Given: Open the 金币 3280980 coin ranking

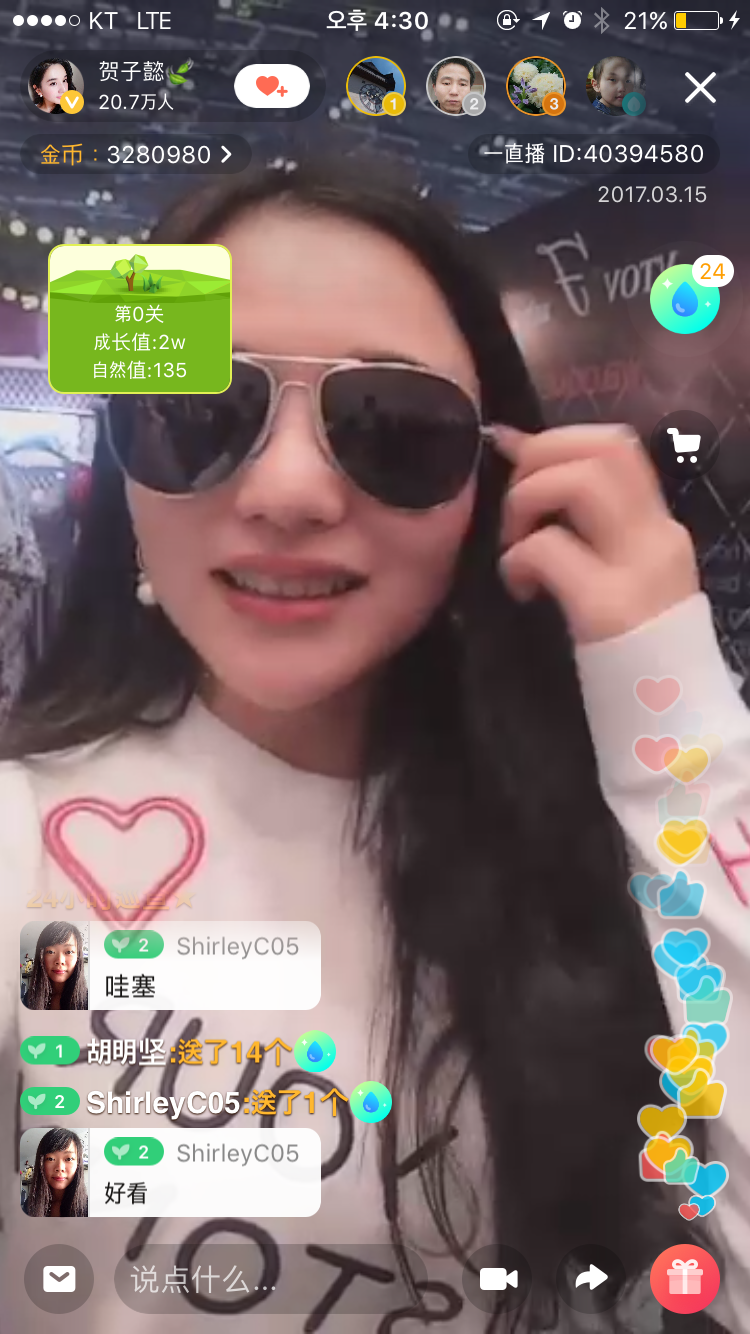Looking at the screenshot, I should coord(137,154).
